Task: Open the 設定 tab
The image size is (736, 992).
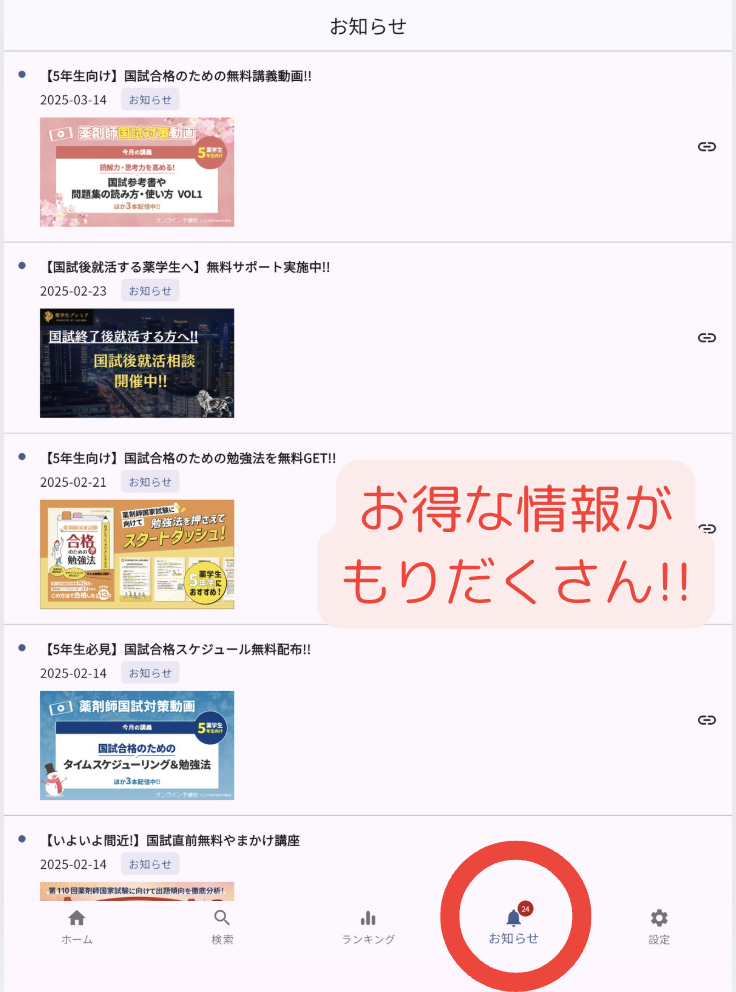Action: (659, 927)
